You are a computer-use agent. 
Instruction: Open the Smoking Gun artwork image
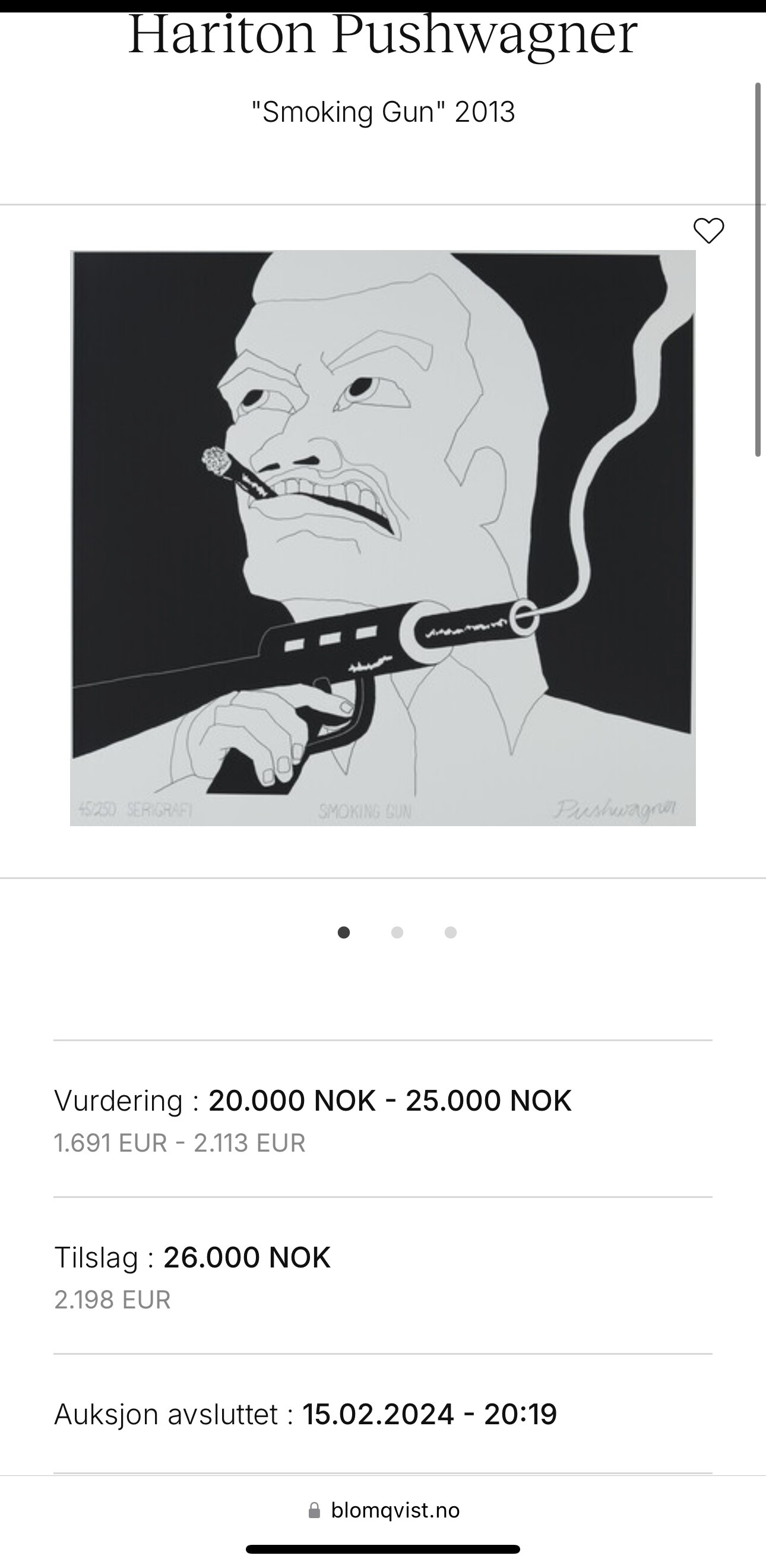point(382,538)
